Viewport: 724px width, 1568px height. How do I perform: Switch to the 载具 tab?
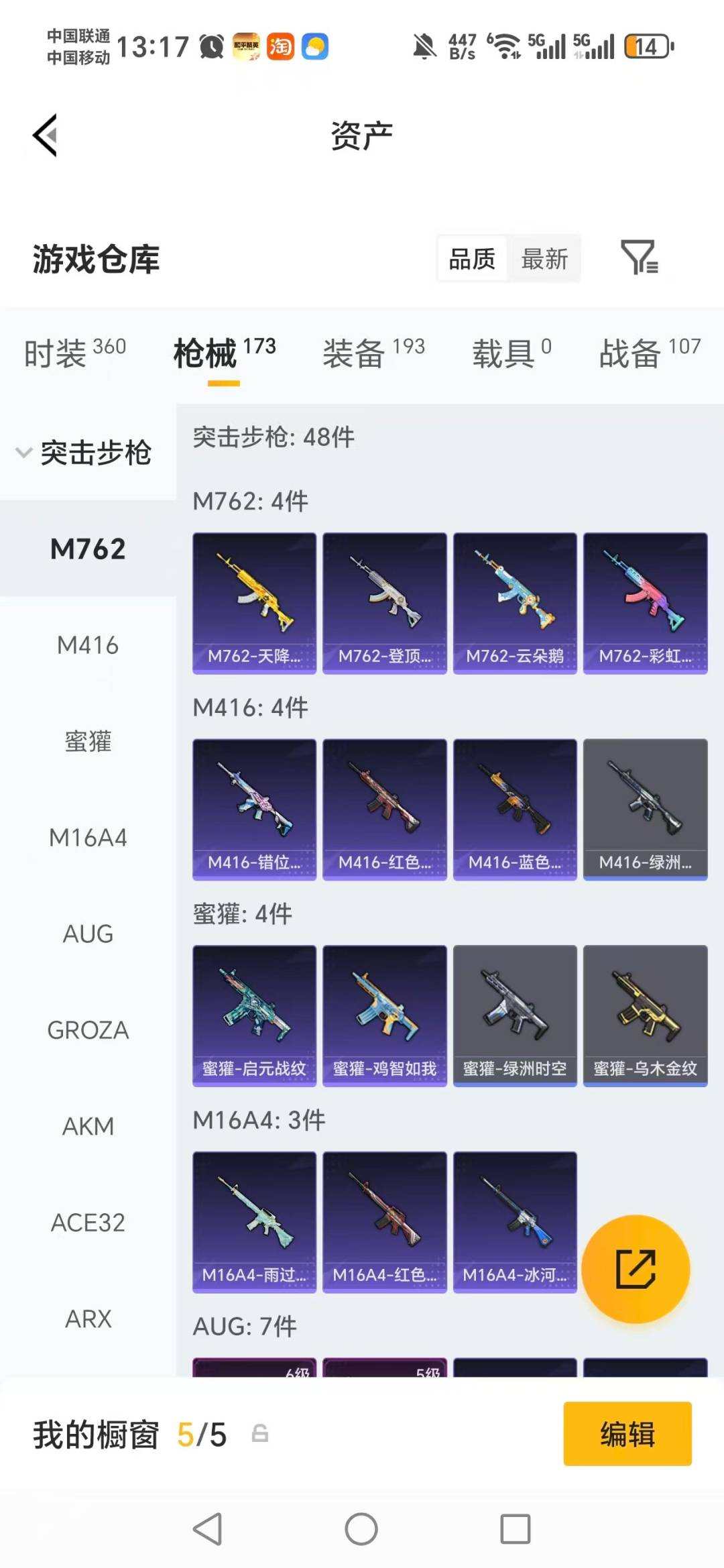(511, 353)
